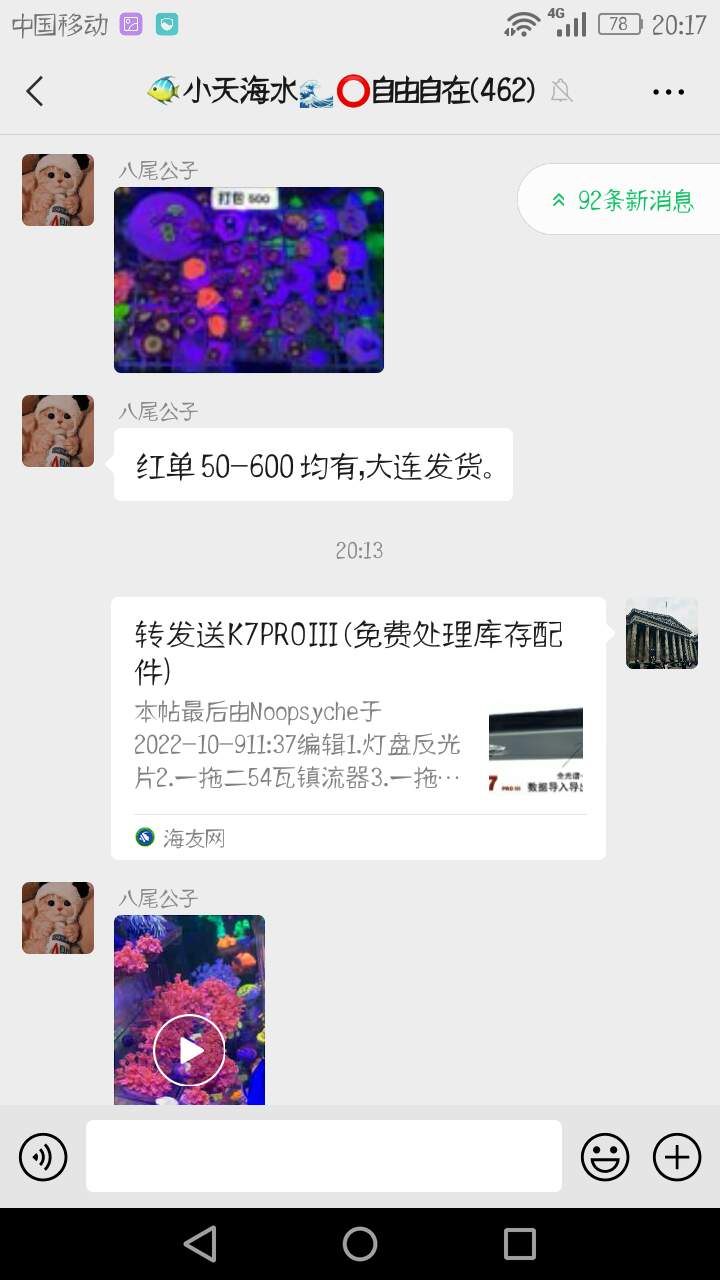This screenshot has width=720, height=1280.
Task: View the profile of the building-avatar sender
Action: click(x=661, y=634)
